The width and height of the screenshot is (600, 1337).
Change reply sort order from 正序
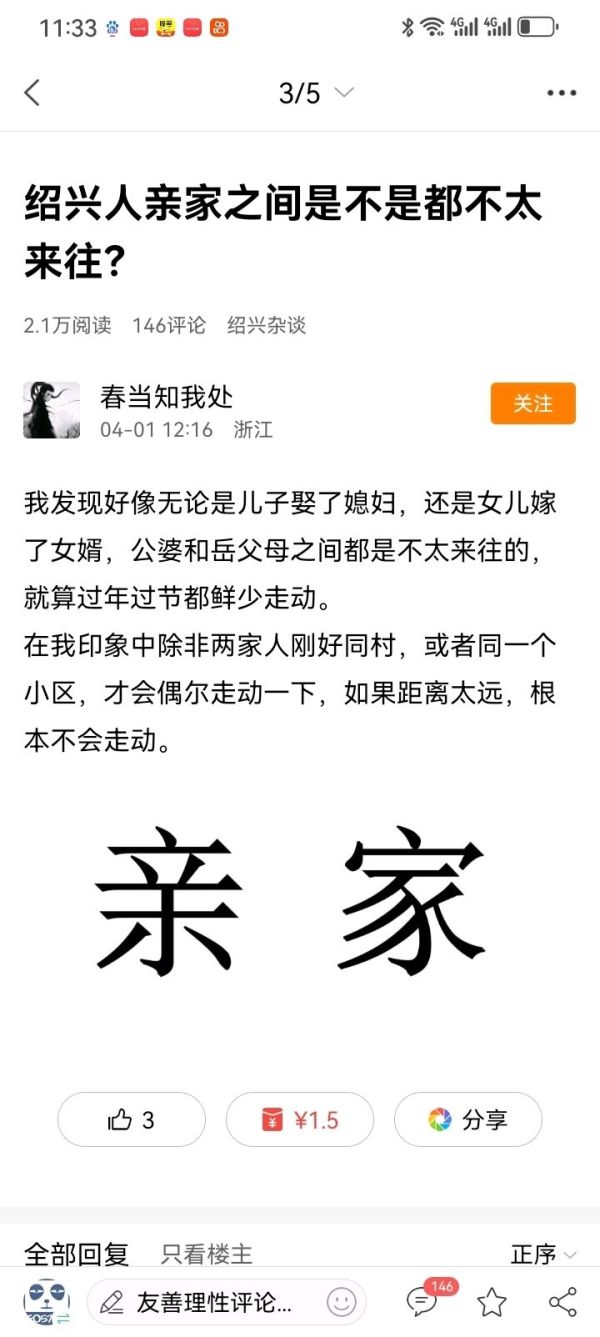(543, 1254)
